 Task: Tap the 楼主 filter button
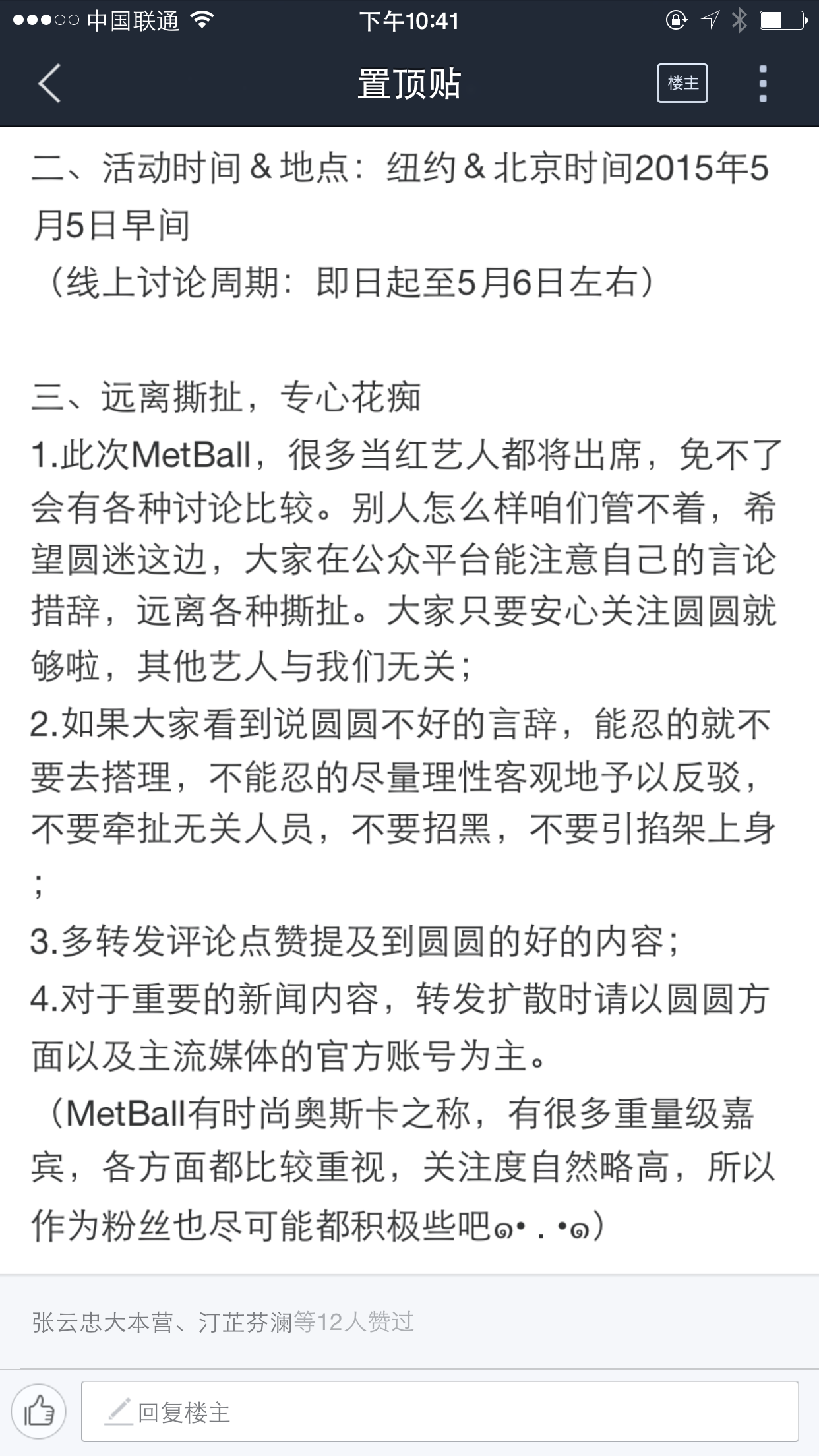point(682,83)
